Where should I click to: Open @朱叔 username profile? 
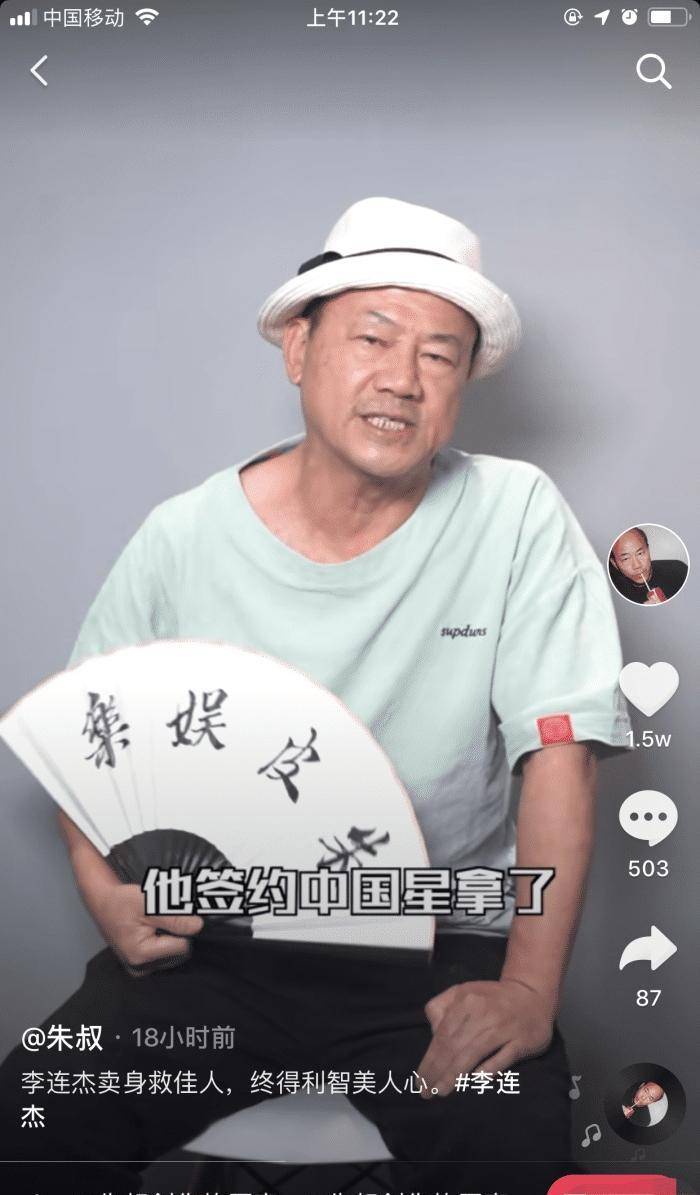62,1038
